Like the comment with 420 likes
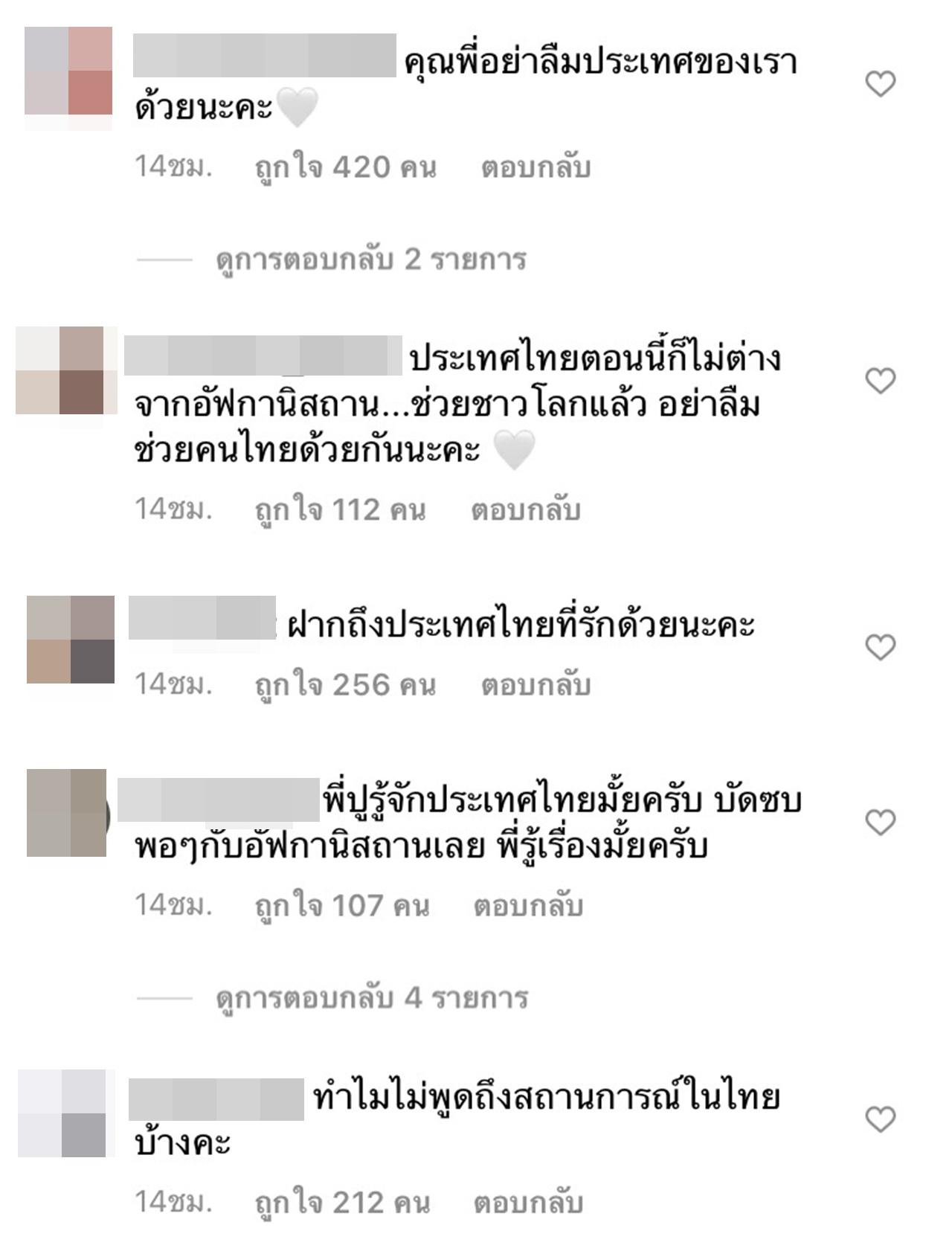The image size is (952, 1245). (x=880, y=84)
